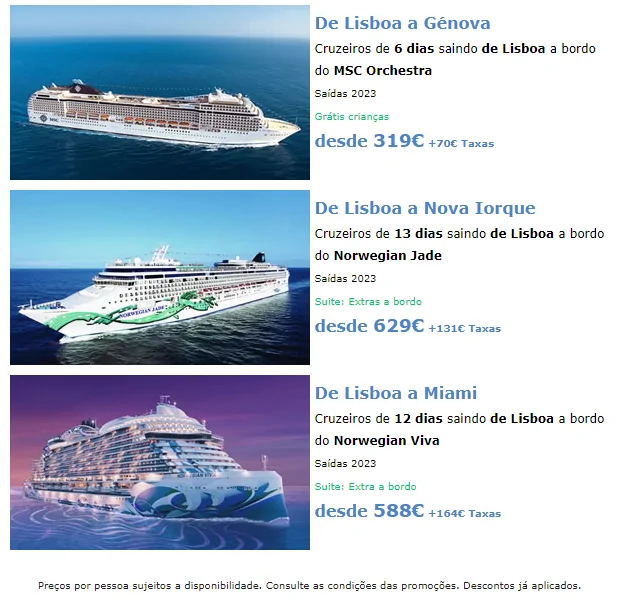The image size is (629, 601).
Task: Open the De Lisboa a Génova cruise link
Action: (x=402, y=23)
